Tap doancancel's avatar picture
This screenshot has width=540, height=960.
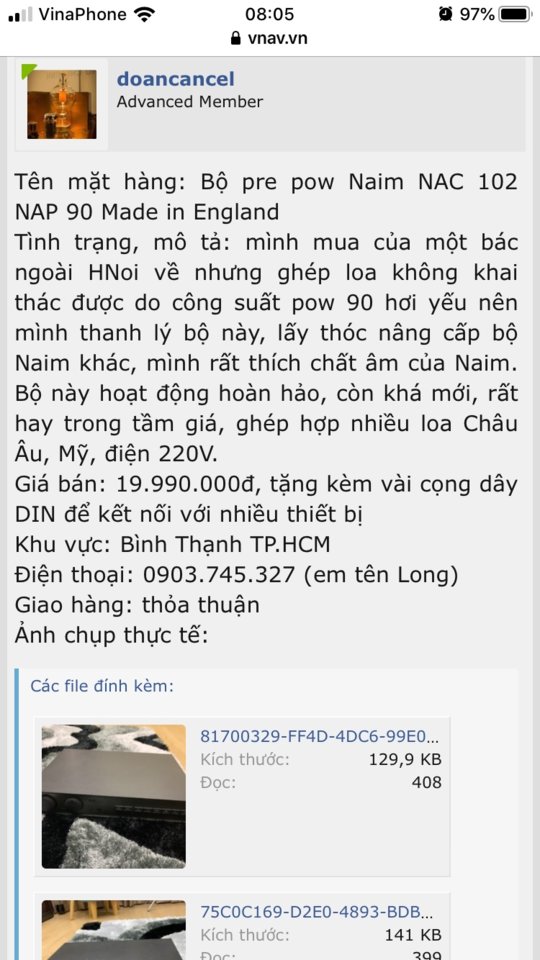[x=62, y=104]
